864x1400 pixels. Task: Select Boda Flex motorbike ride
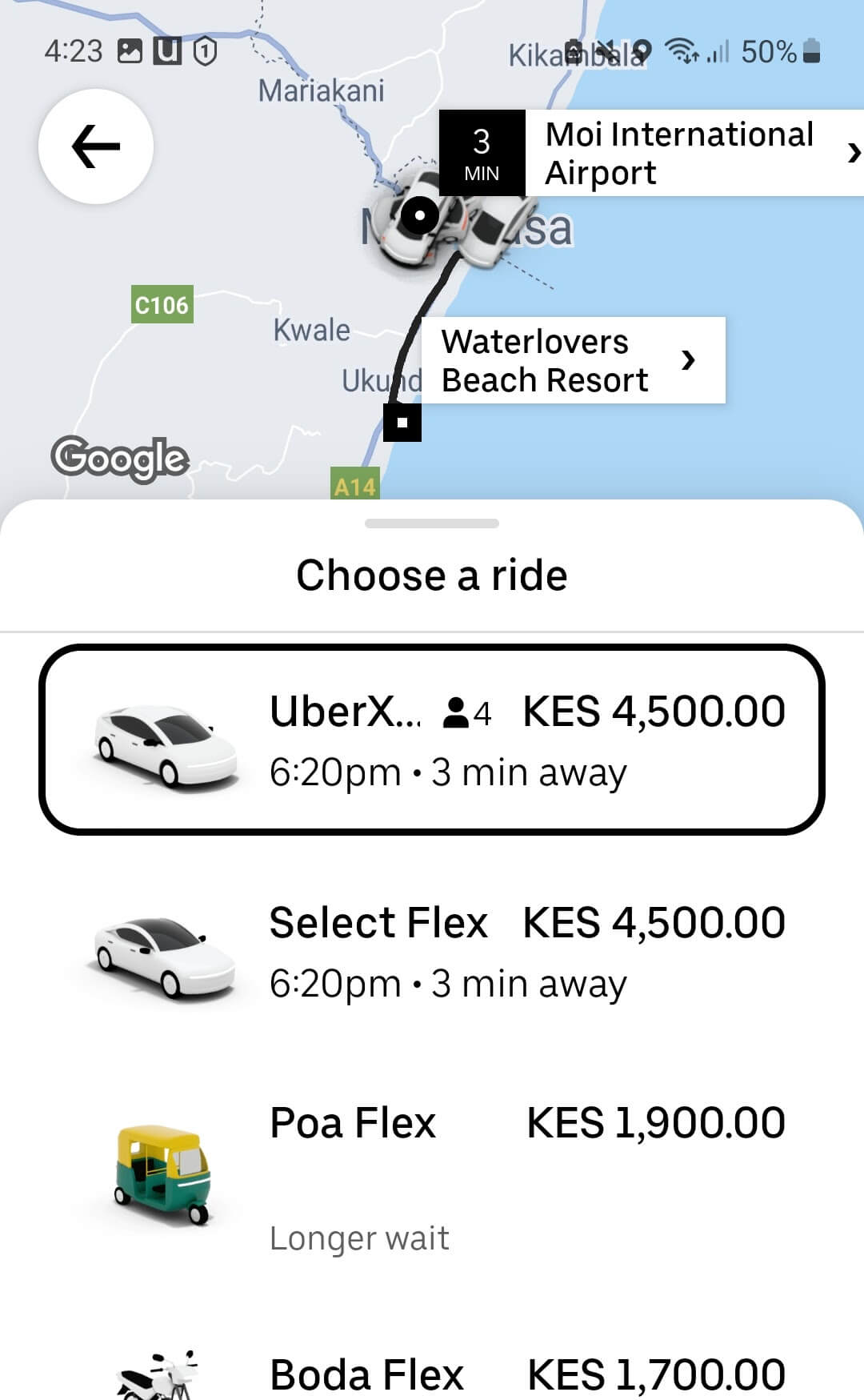click(x=432, y=1370)
